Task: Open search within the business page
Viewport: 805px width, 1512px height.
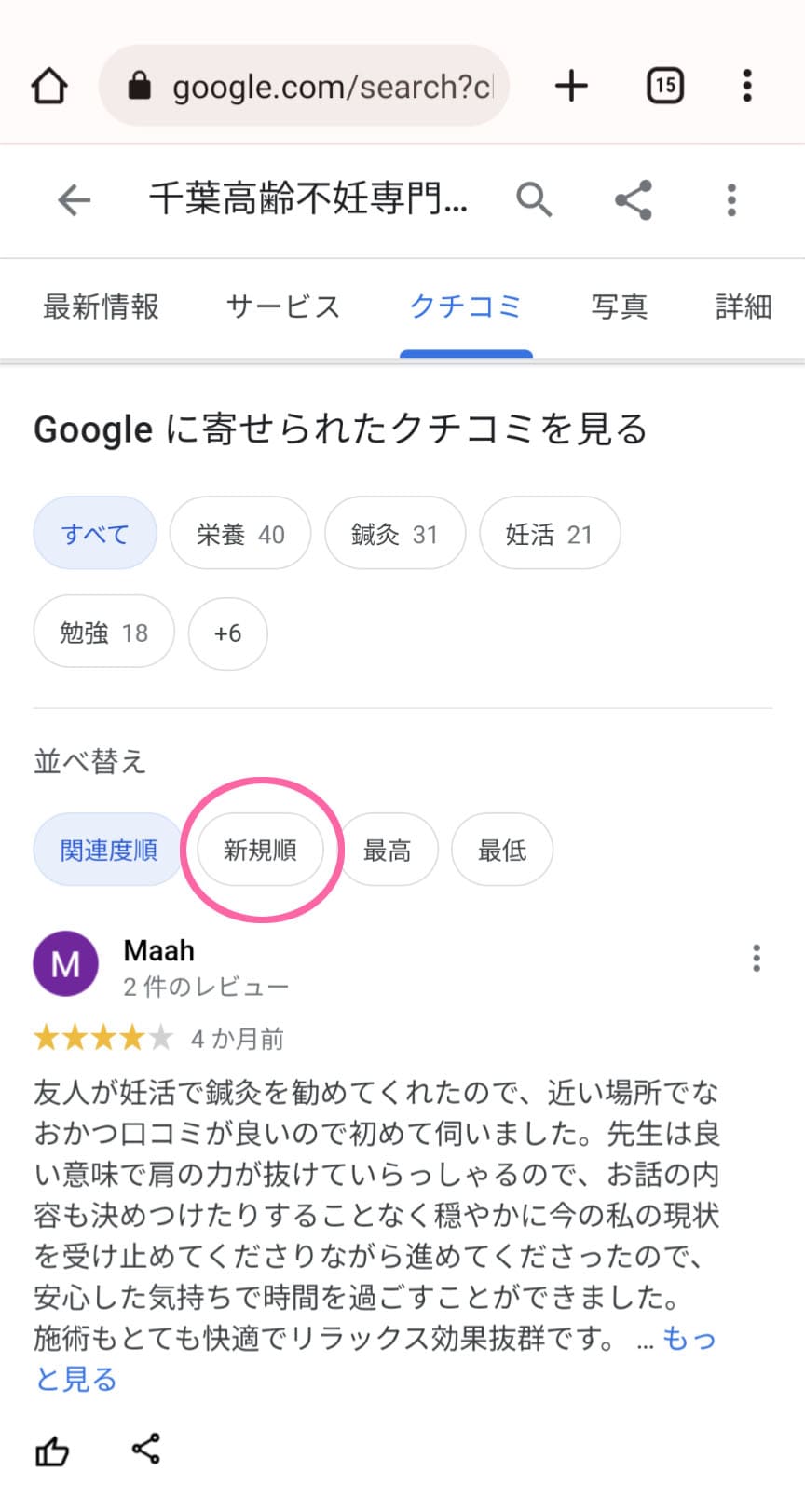Action: [x=534, y=199]
